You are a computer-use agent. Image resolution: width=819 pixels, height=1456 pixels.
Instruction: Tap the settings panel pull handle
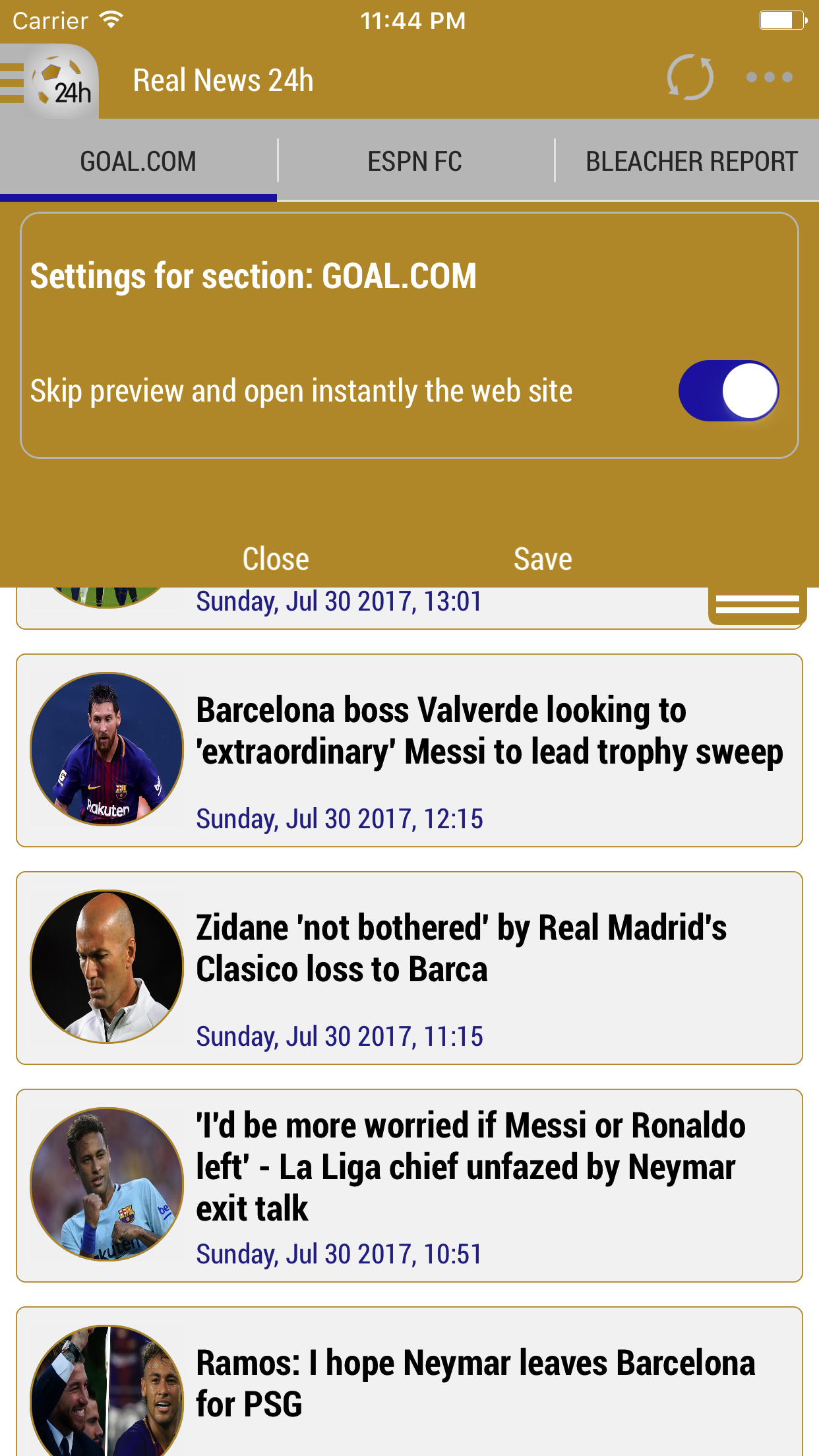(x=757, y=604)
